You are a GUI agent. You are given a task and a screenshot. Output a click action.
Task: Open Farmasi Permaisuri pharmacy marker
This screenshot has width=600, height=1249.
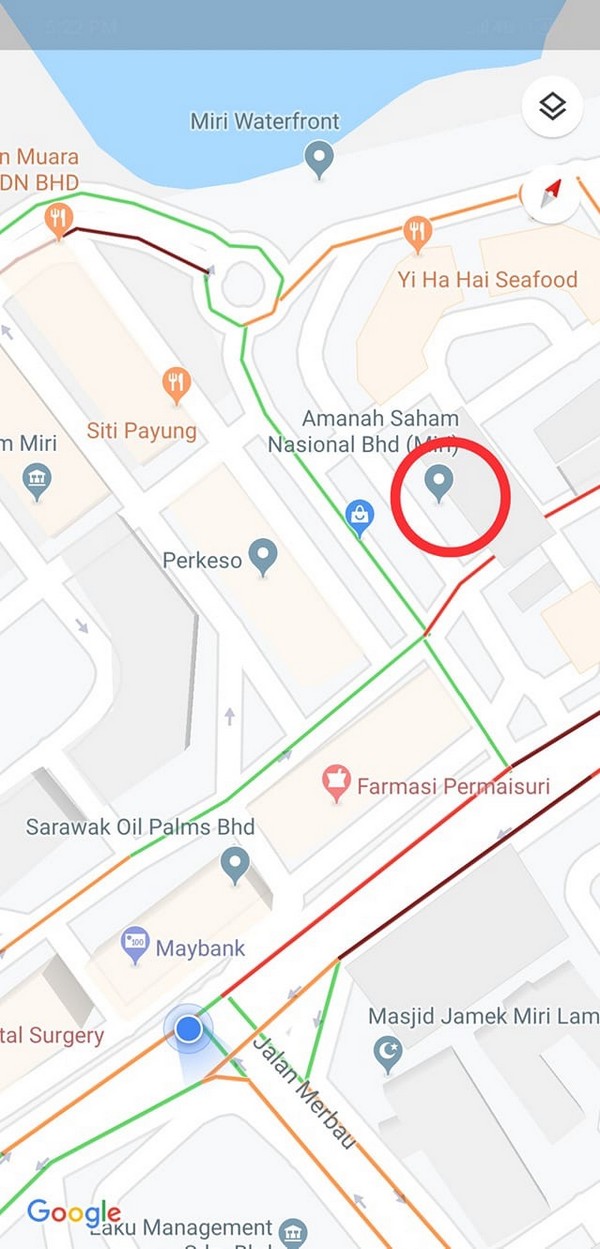click(337, 782)
